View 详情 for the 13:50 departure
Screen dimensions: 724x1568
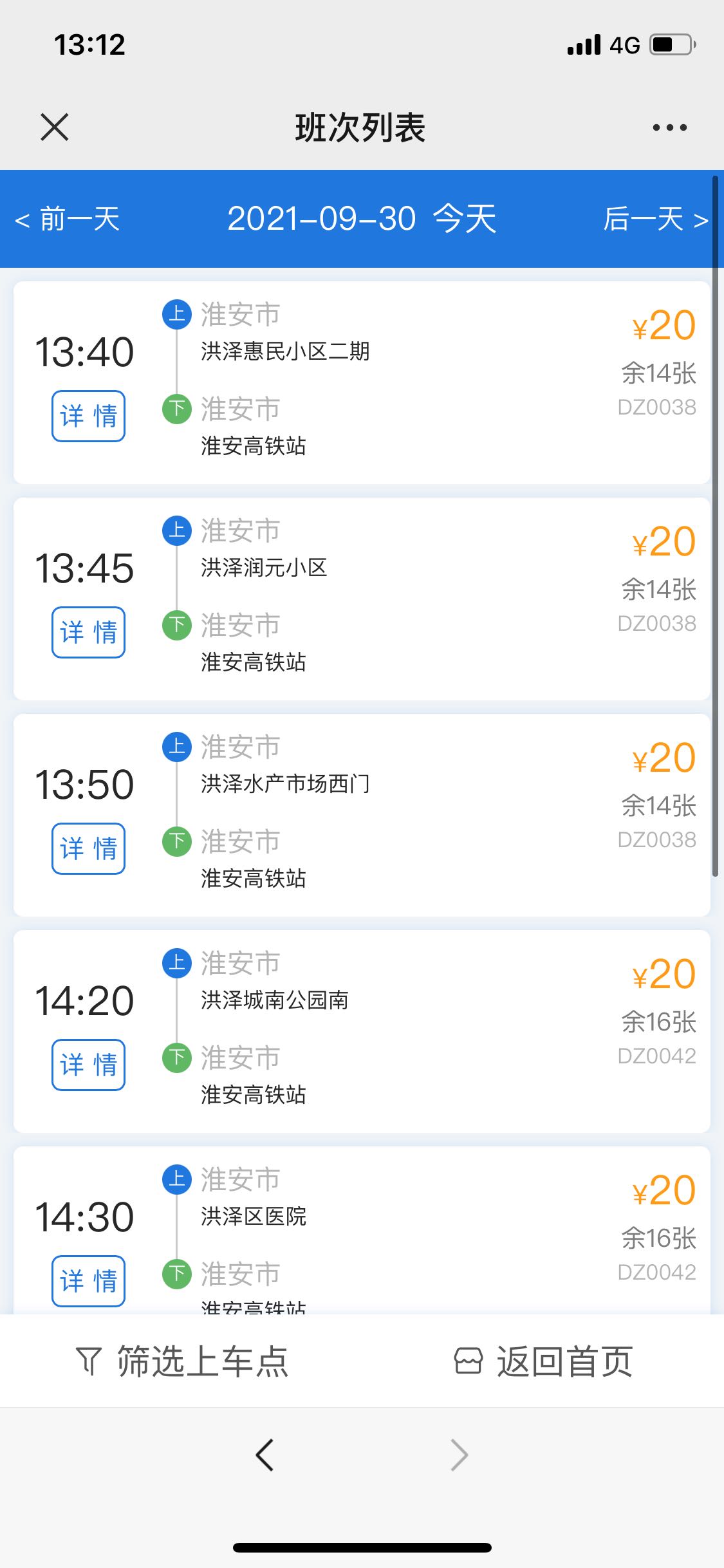[88, 848]
